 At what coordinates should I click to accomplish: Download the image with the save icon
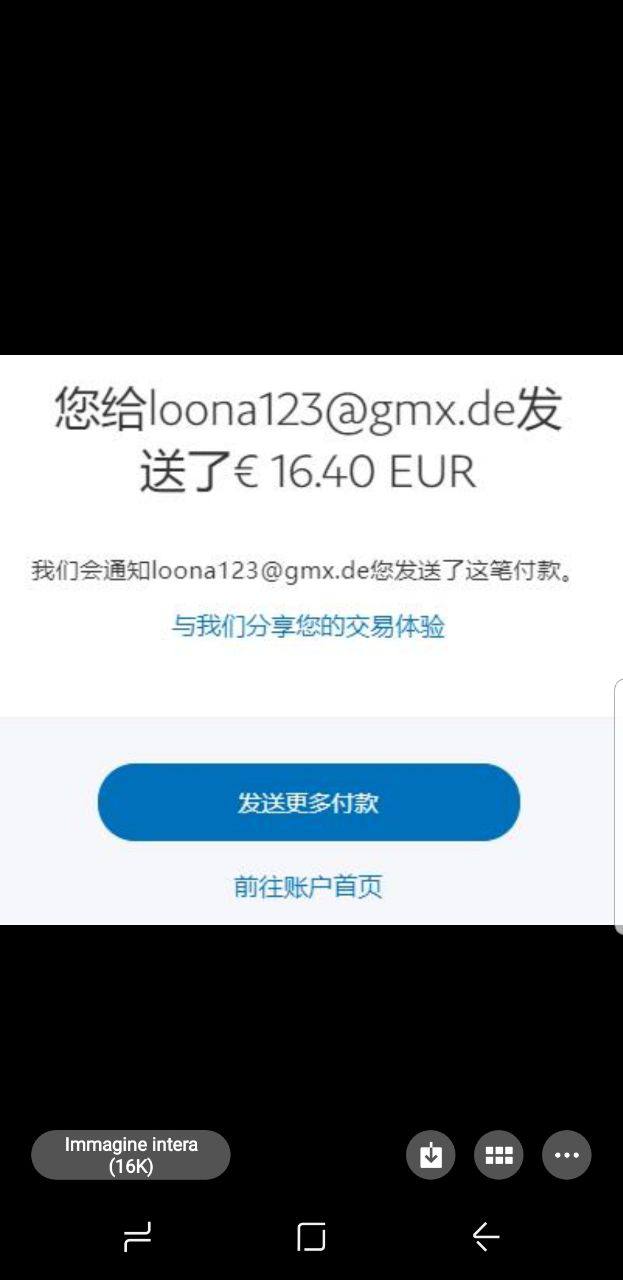pyautogui.click(x=430, y=1156)
